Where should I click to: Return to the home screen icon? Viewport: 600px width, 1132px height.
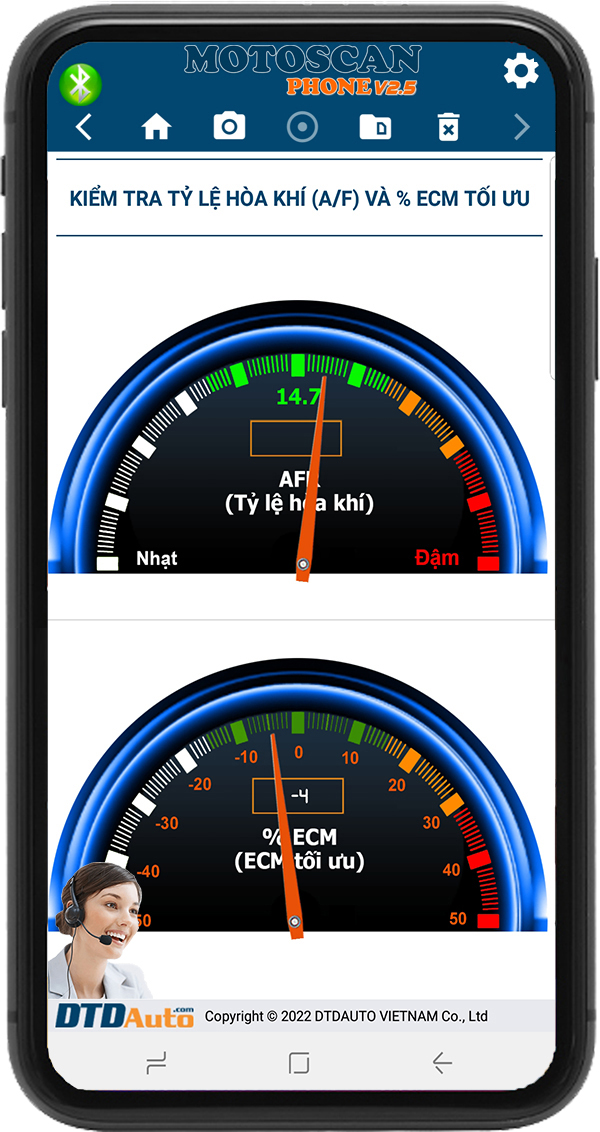(x=157, y=127)
